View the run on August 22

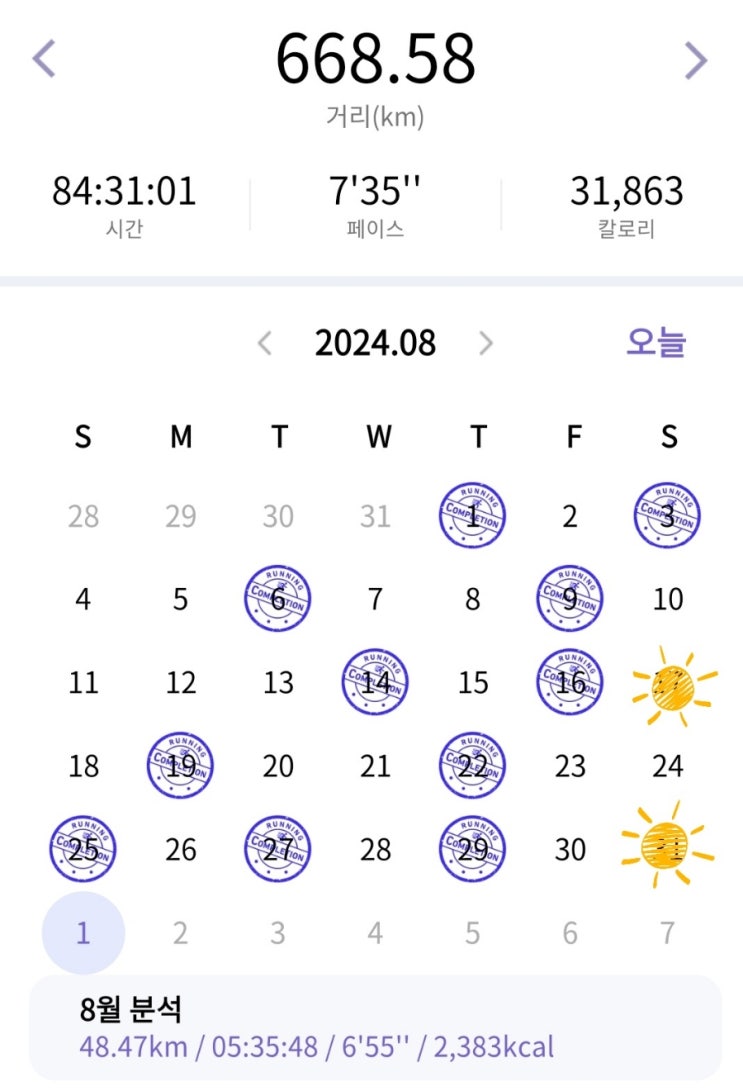coord(472,766)
